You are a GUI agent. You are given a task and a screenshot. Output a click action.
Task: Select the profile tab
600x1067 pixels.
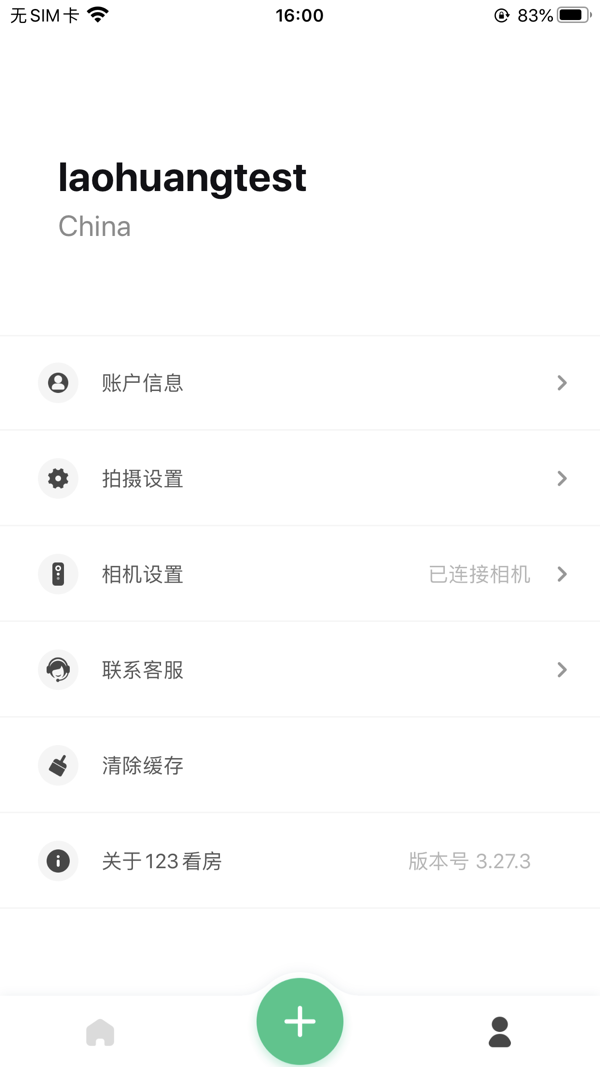[500, 1032]
